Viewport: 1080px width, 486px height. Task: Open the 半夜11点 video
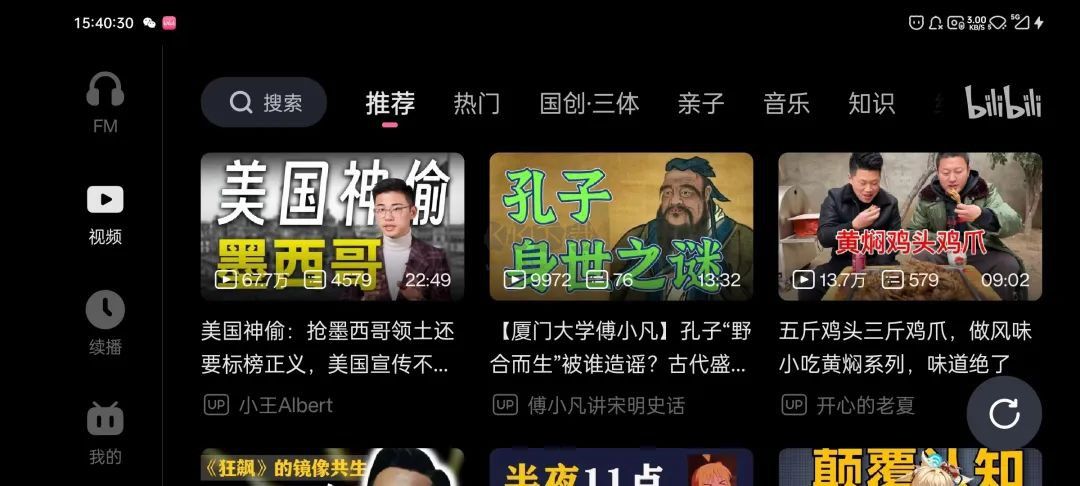pyautogui.click(x=621, y=468)
